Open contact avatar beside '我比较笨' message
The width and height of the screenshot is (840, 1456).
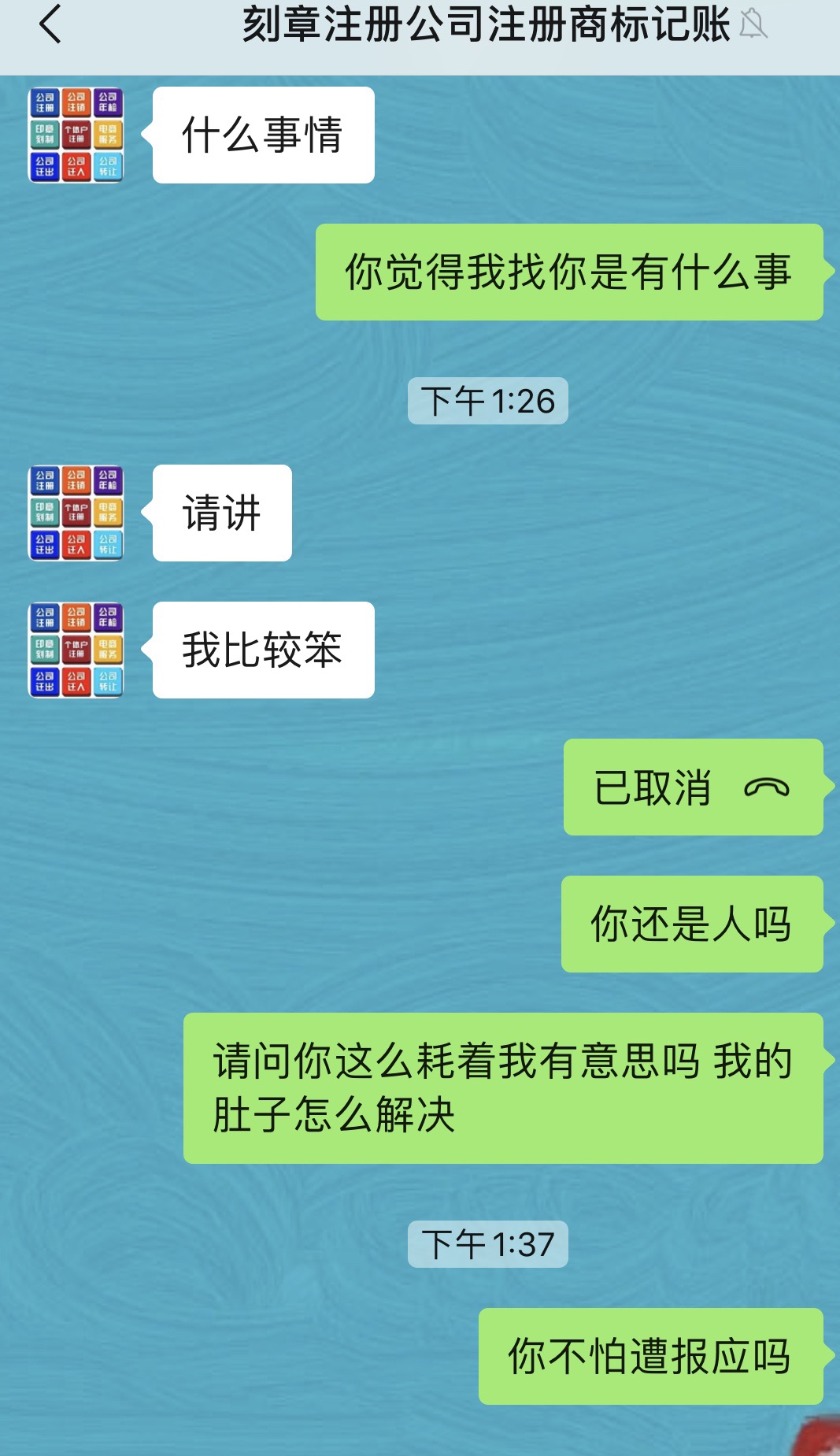[76, 650]
